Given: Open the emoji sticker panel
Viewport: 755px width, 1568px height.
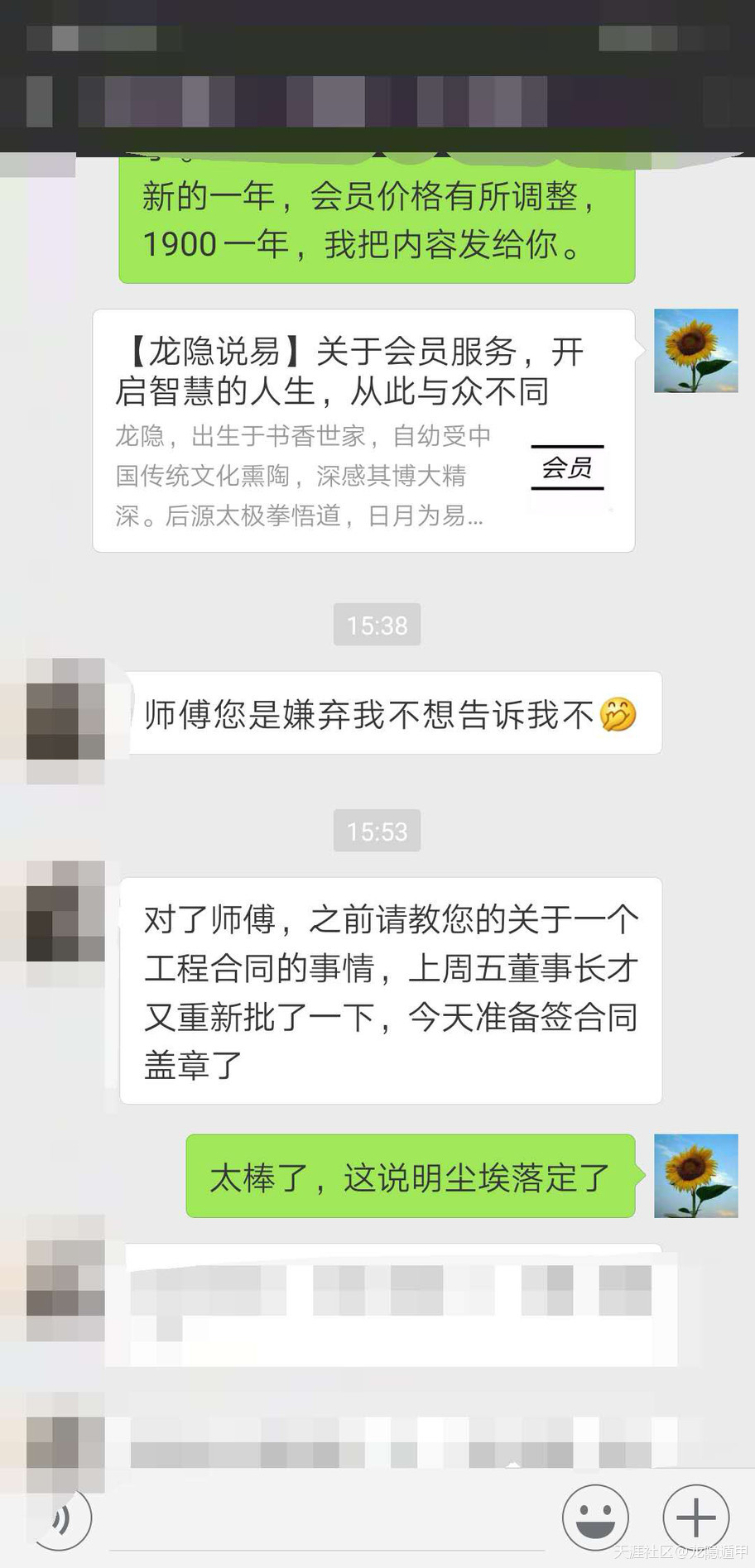Looking at the screenshot, I should coord(595,1518).
